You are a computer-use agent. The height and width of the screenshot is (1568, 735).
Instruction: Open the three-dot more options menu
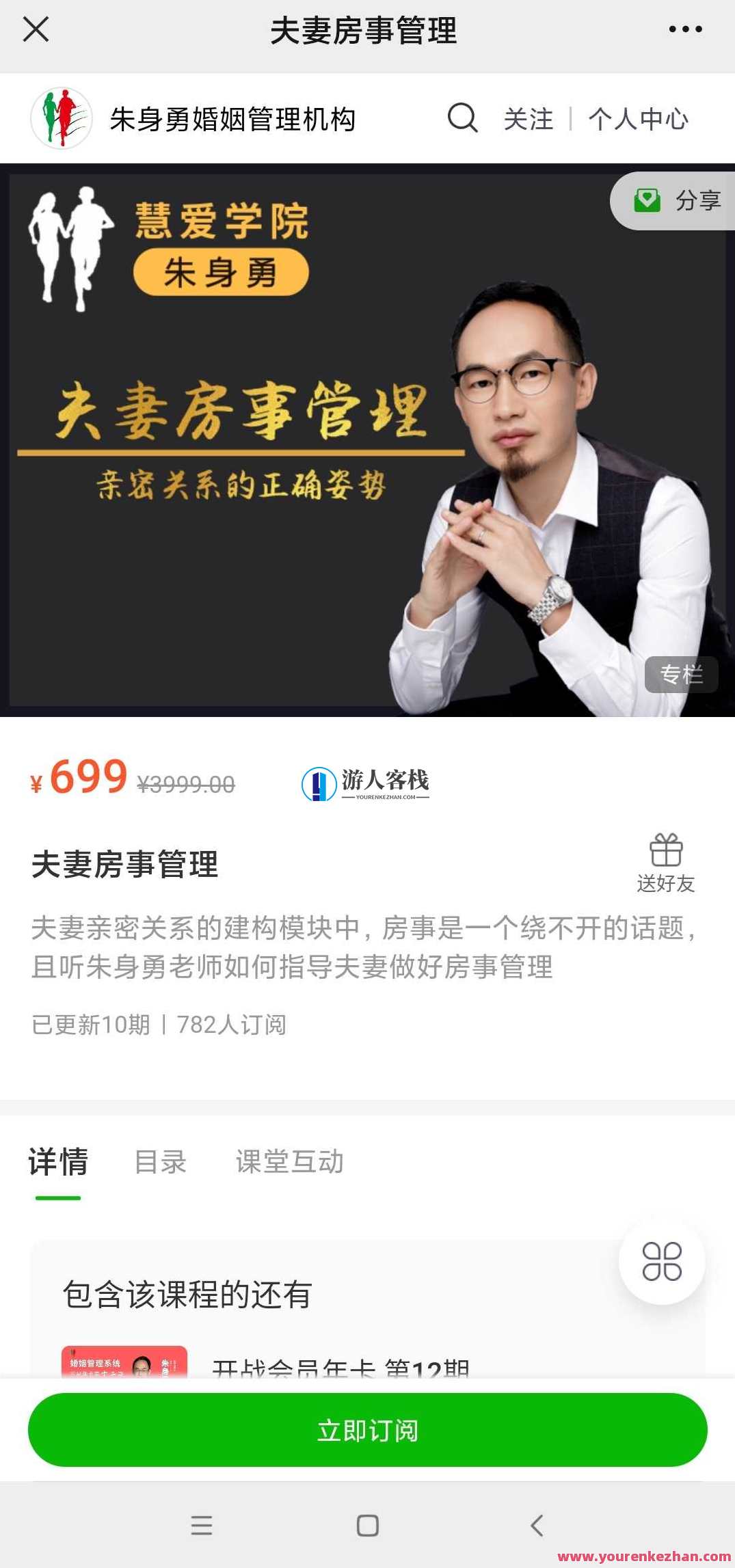tap(685, 29)
